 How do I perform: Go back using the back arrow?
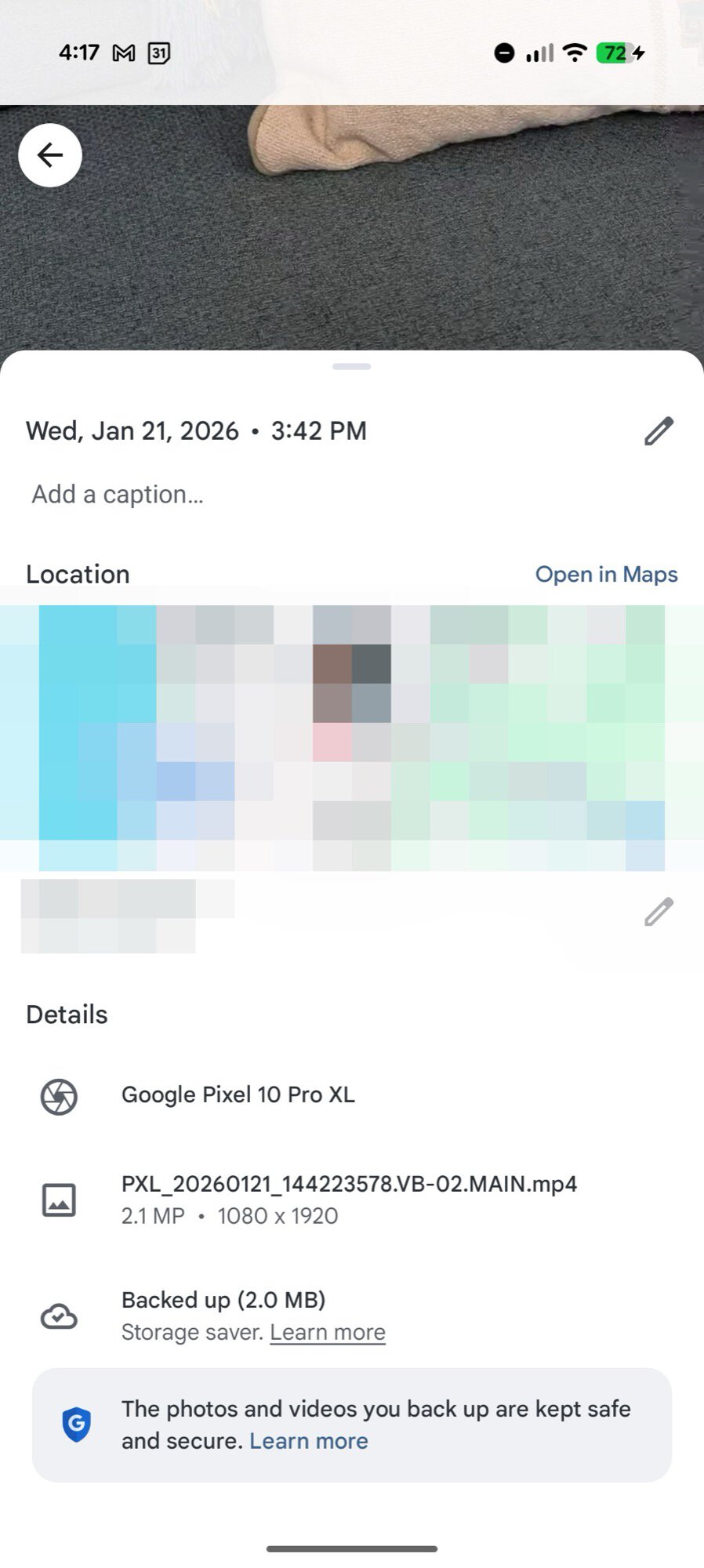(x=49, y=154)
